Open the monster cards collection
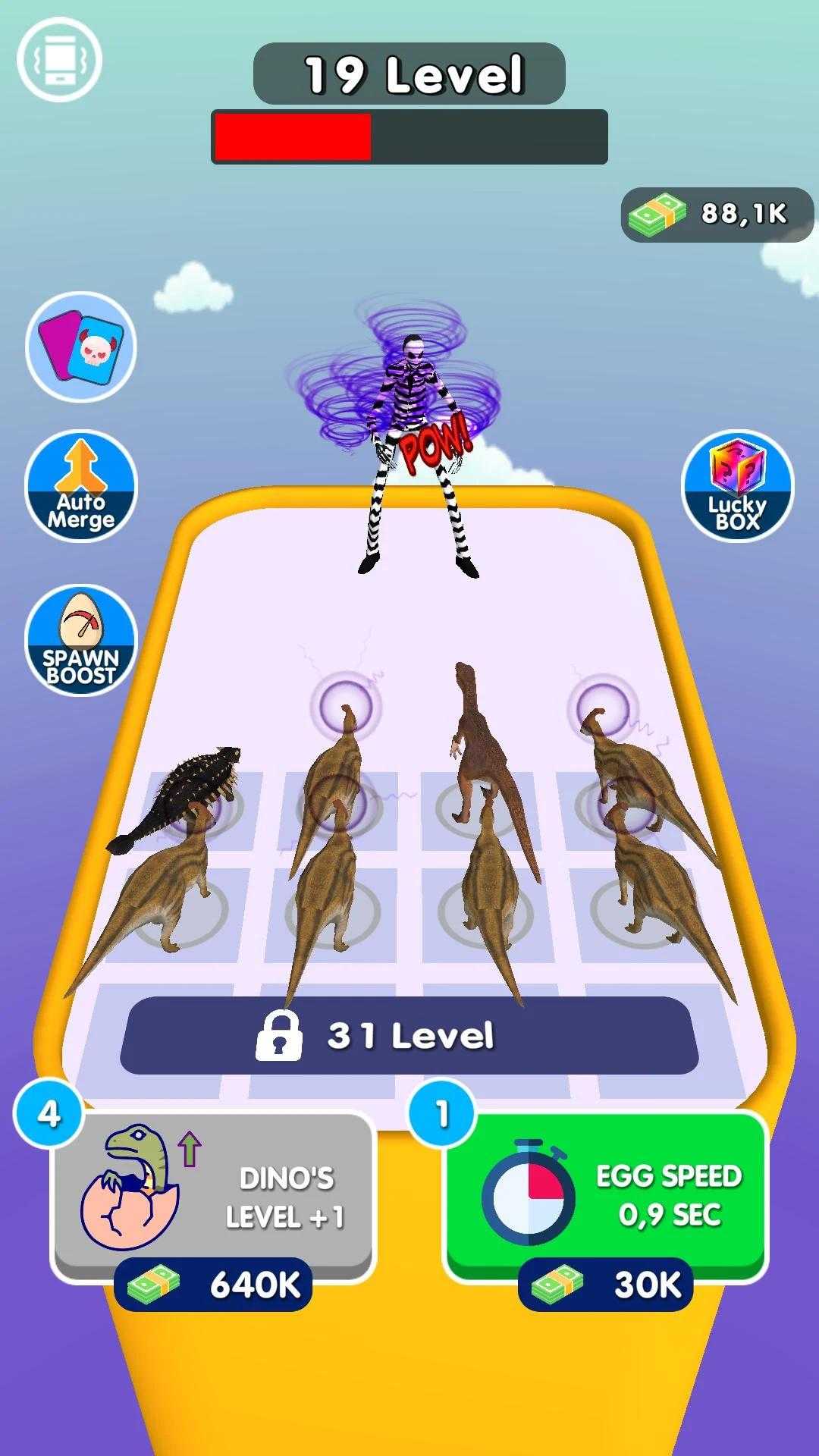The width and height of the screenshot is (819, 1456). [81, 347]
